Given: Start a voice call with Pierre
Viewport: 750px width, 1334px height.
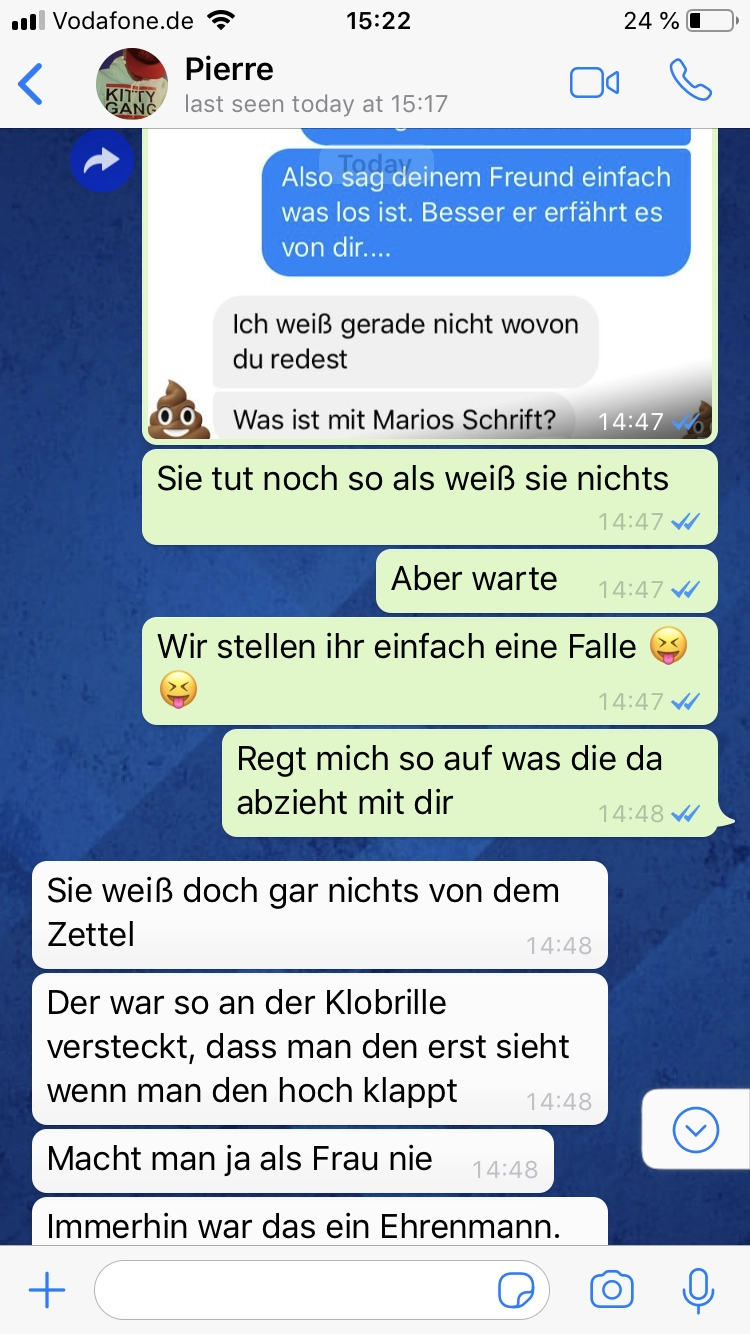Looking at the screenshot, I should (691, 82).
